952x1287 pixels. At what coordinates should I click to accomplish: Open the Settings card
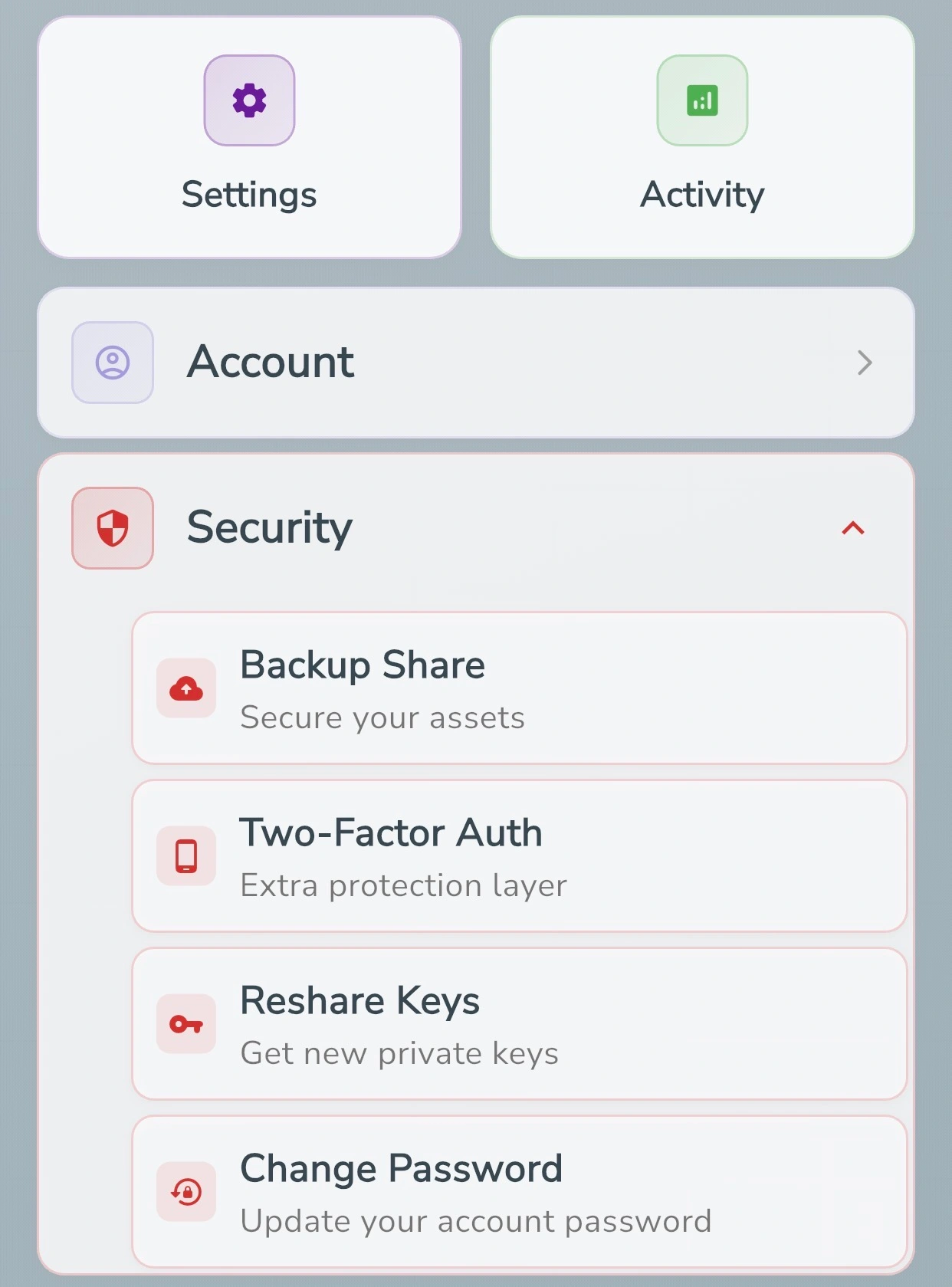pos(249,138)
